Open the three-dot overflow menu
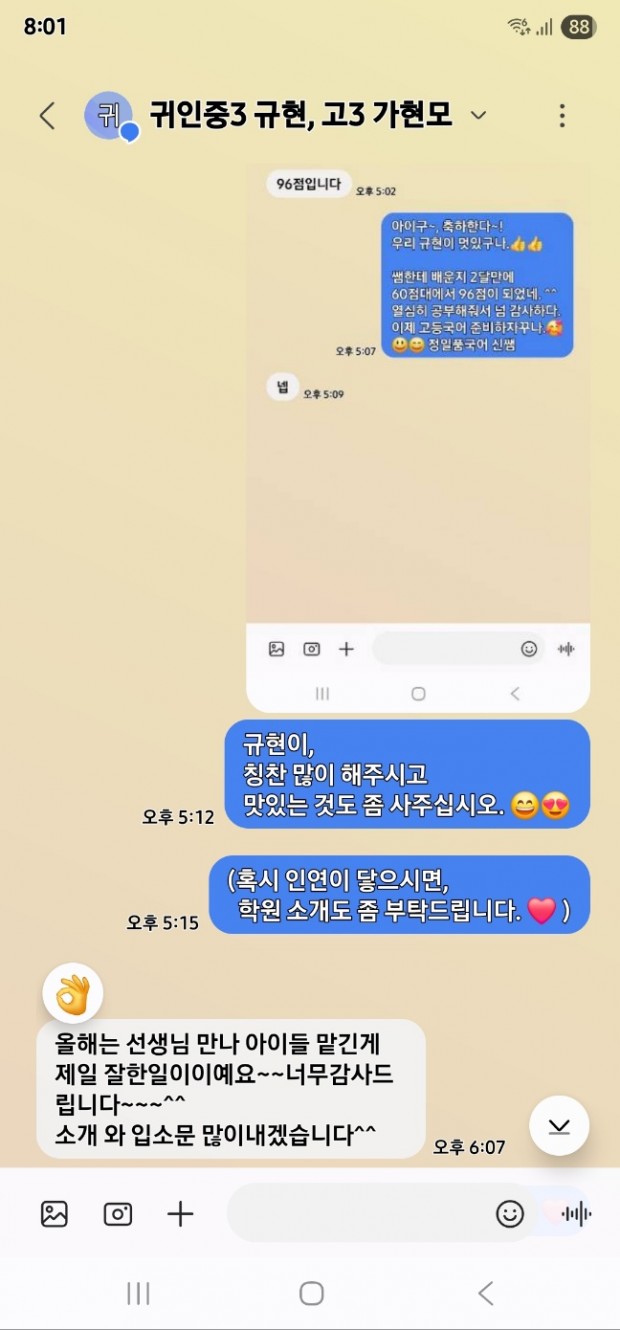620x1330 pixels. pyautogui.click(x=562, y=115)
